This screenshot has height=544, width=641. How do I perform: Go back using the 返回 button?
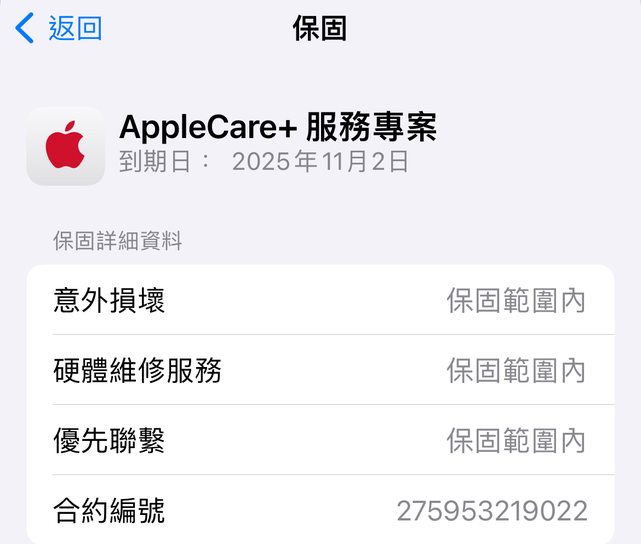coord(60,28)
